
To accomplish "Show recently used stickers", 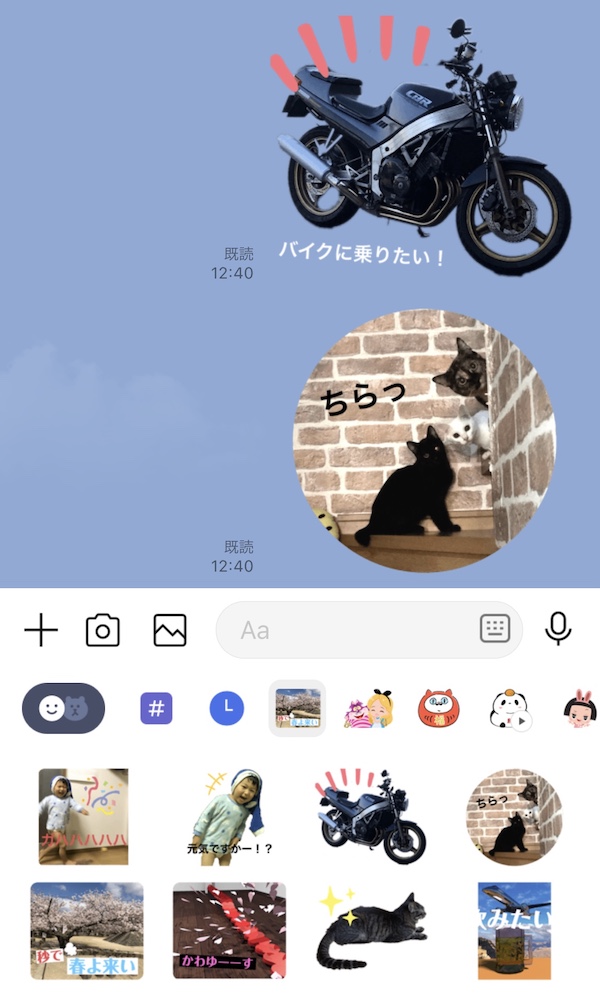I will [227, 708].
